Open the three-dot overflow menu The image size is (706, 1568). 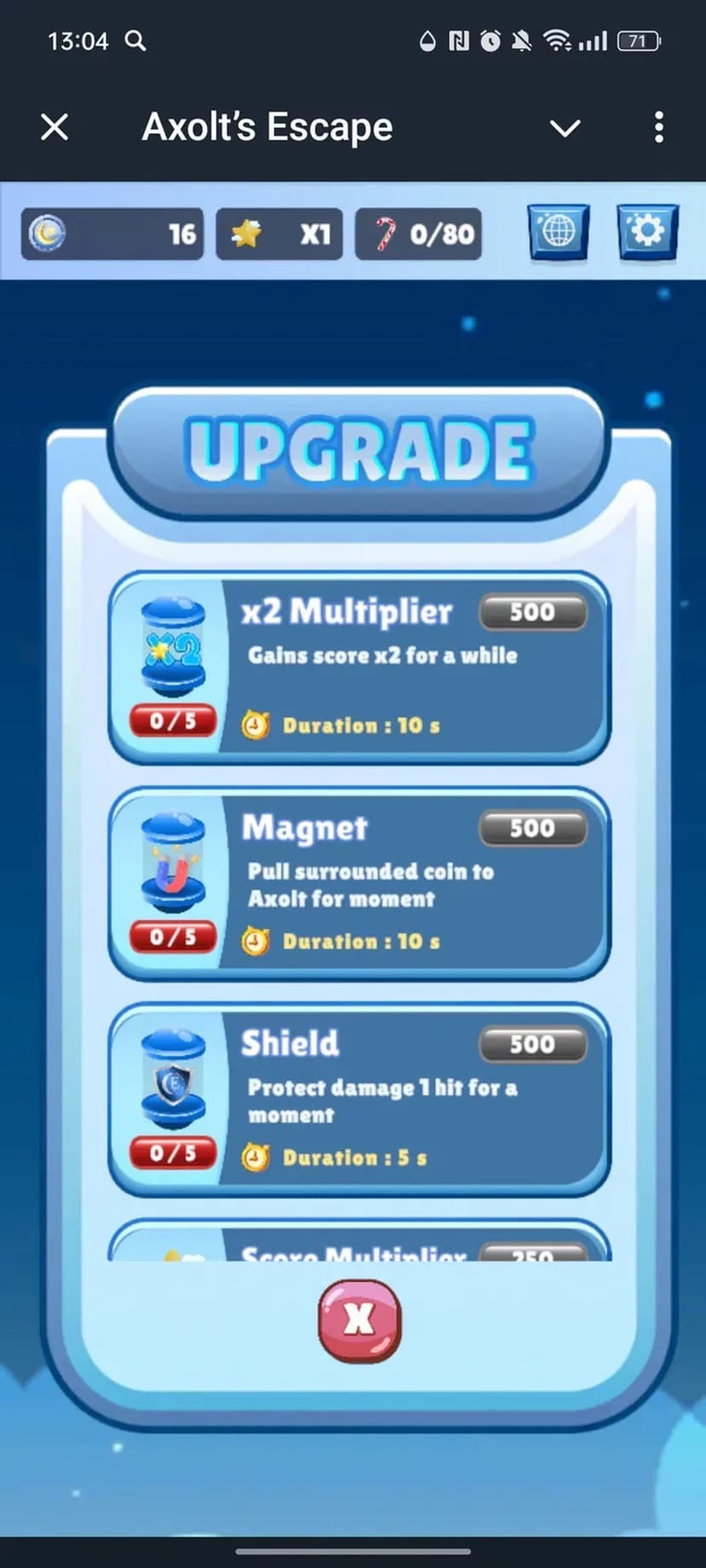click(658, 128)
